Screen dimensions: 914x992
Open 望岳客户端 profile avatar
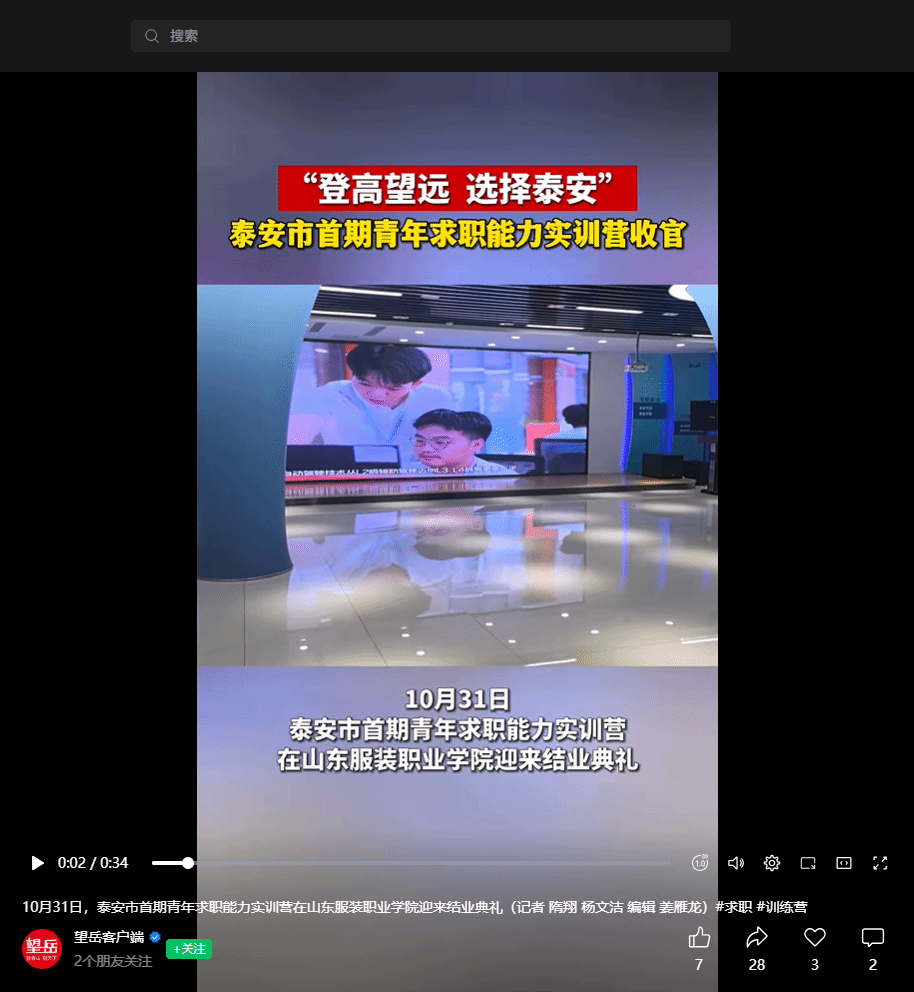(42, 949)
